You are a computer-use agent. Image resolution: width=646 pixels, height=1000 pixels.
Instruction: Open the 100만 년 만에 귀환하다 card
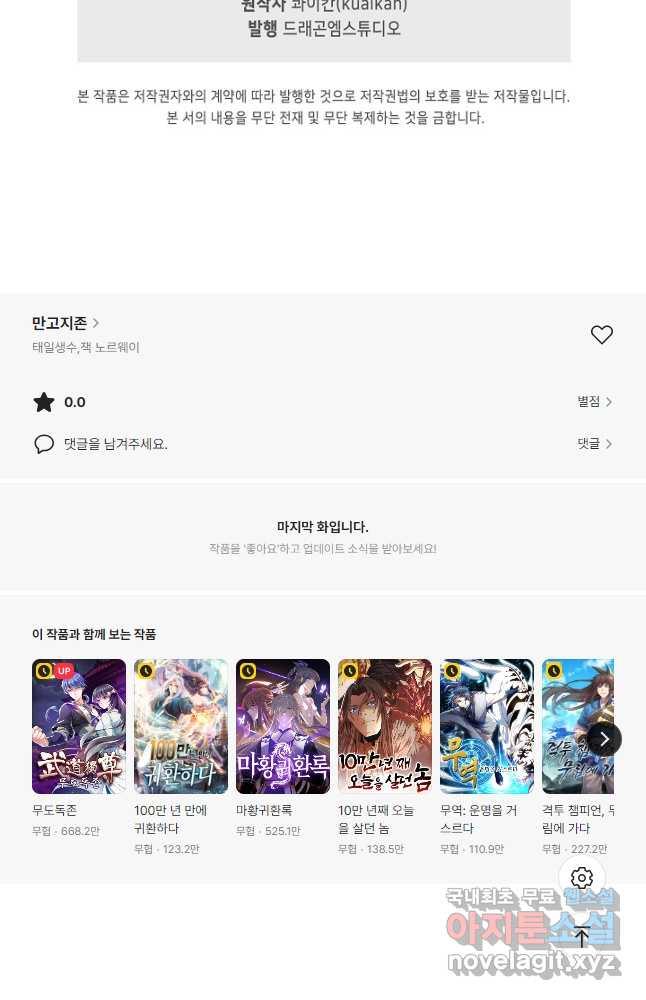(x=181, y=726)
